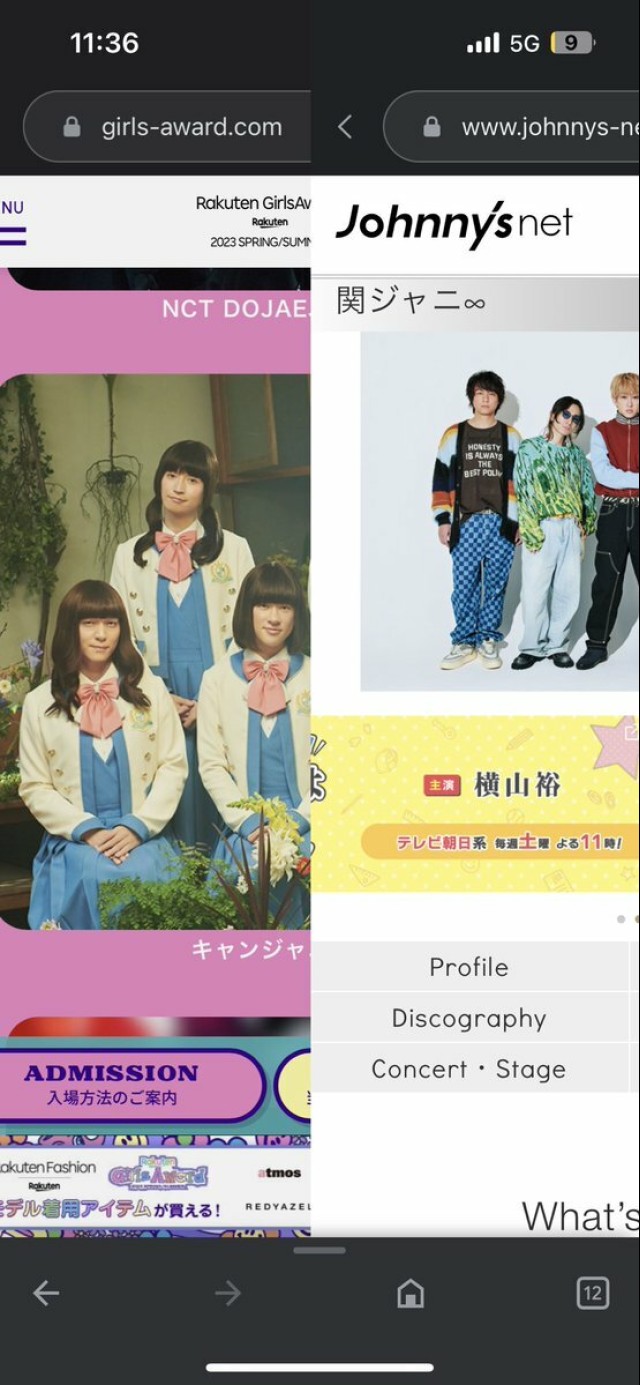Go to the Johnny's net homepage logo
Screen dimensions: 640x1385
coord(453,224)
